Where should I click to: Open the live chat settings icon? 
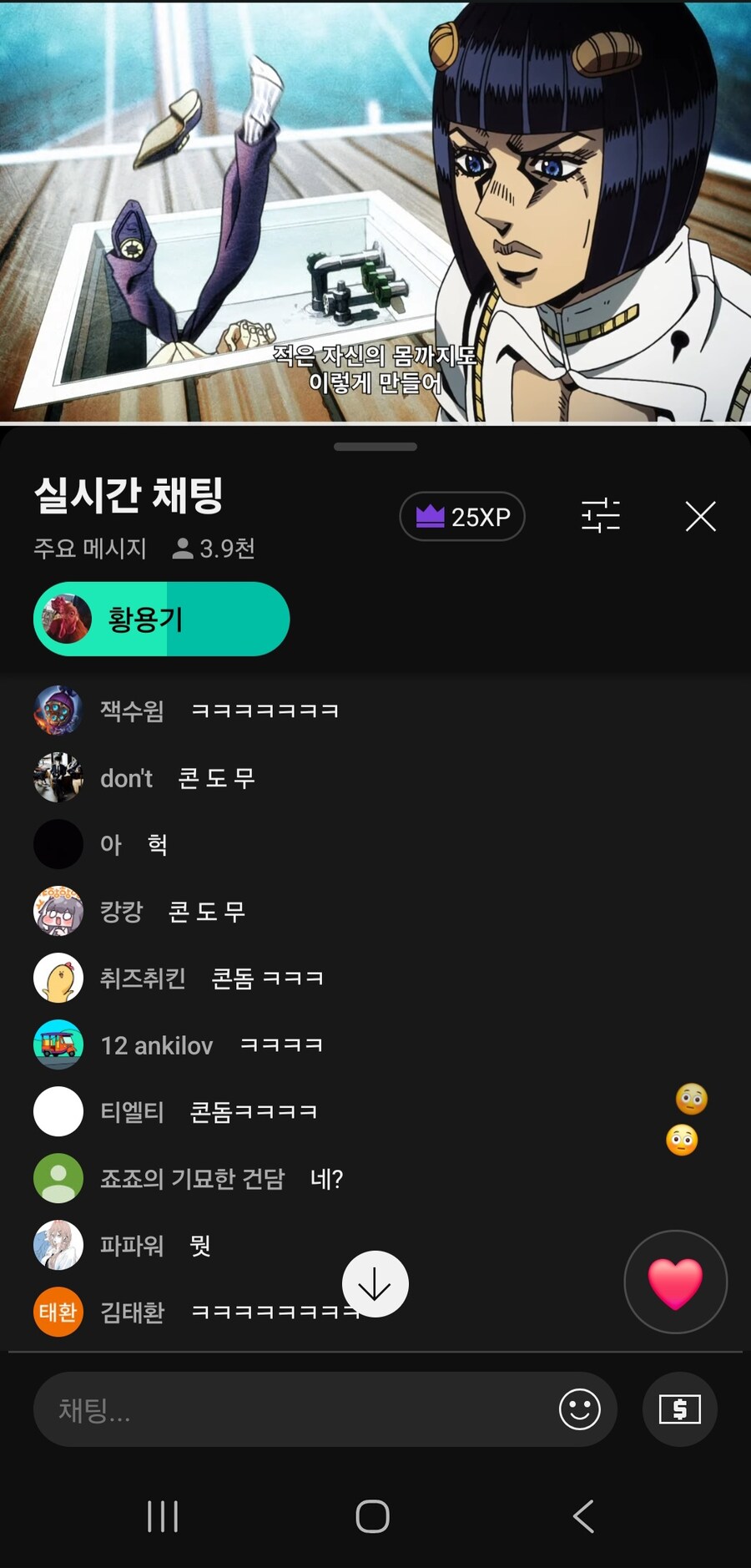pos(601,517)
